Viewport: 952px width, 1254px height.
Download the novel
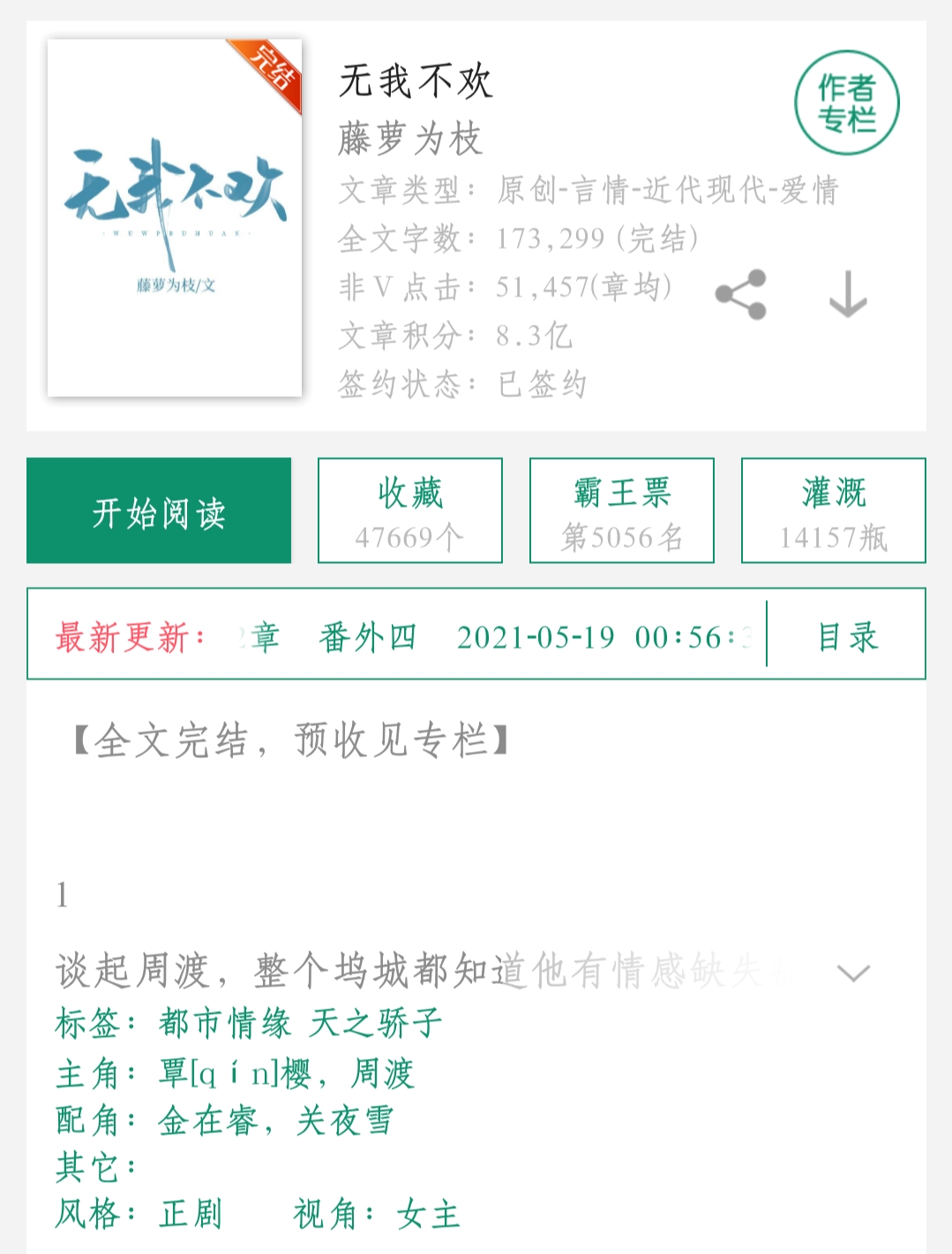[x=848, y=295]
